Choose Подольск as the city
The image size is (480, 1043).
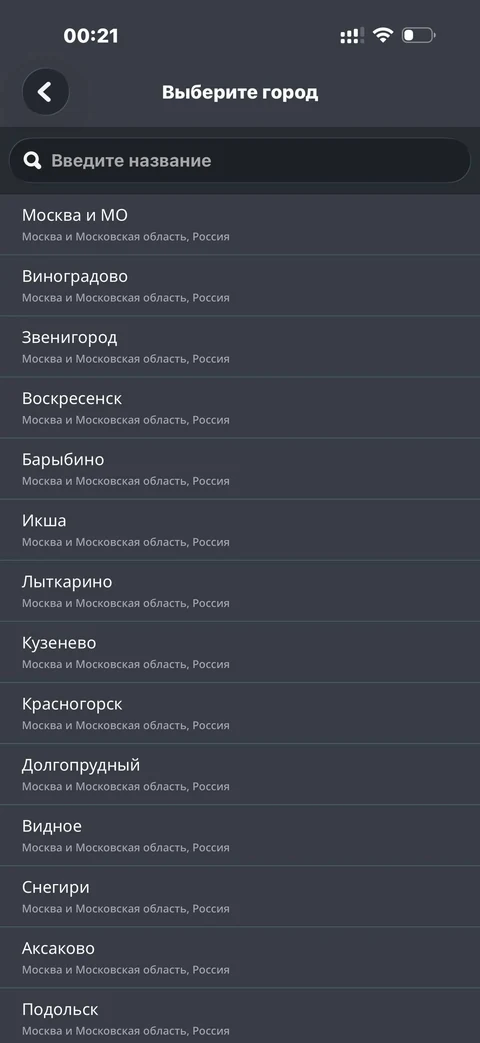click(x=240, y=1017)
